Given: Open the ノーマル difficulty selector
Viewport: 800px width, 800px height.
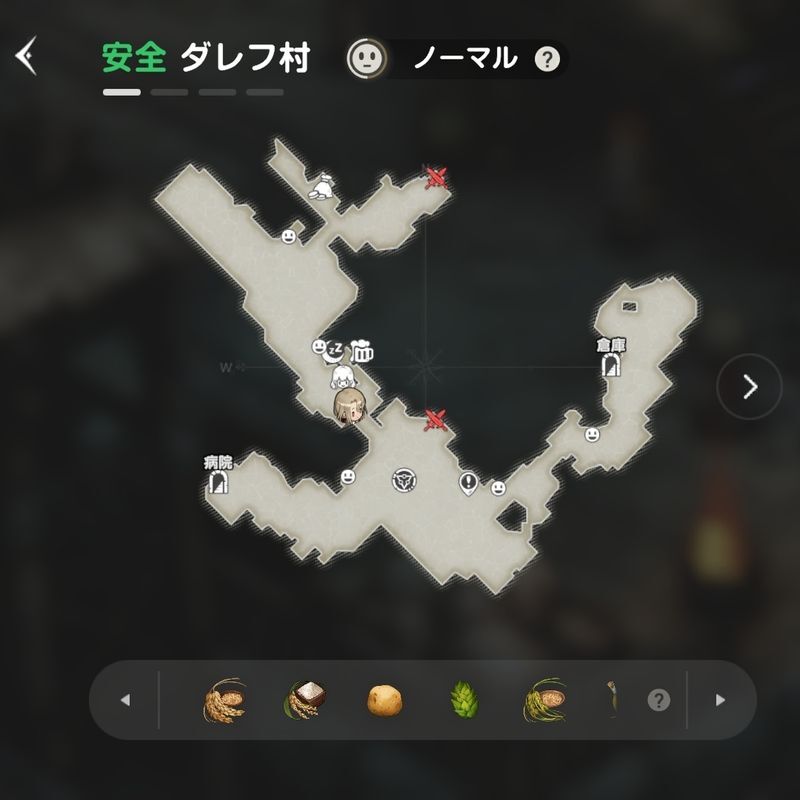Looking at the screenshot, I should 465,58.
